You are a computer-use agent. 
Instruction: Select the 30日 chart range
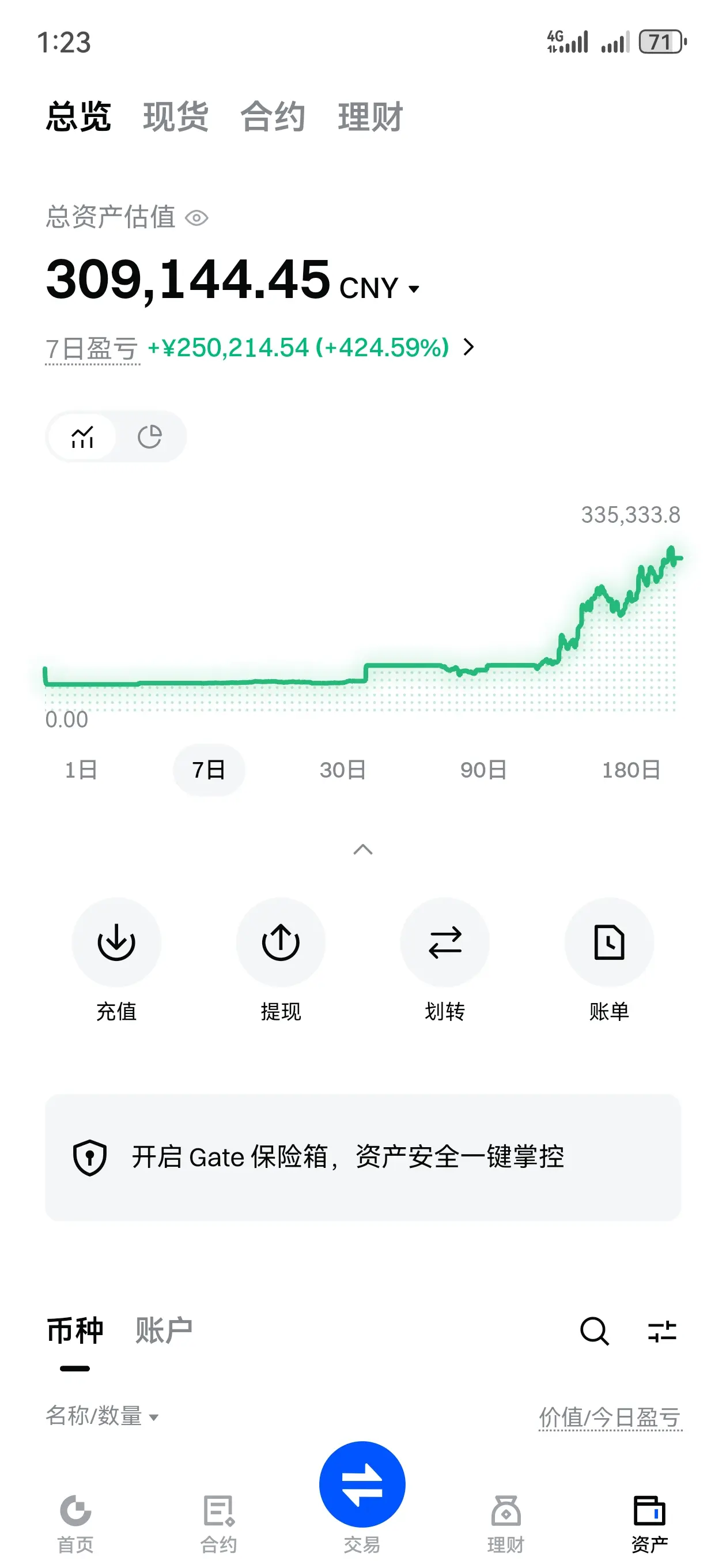343,770
